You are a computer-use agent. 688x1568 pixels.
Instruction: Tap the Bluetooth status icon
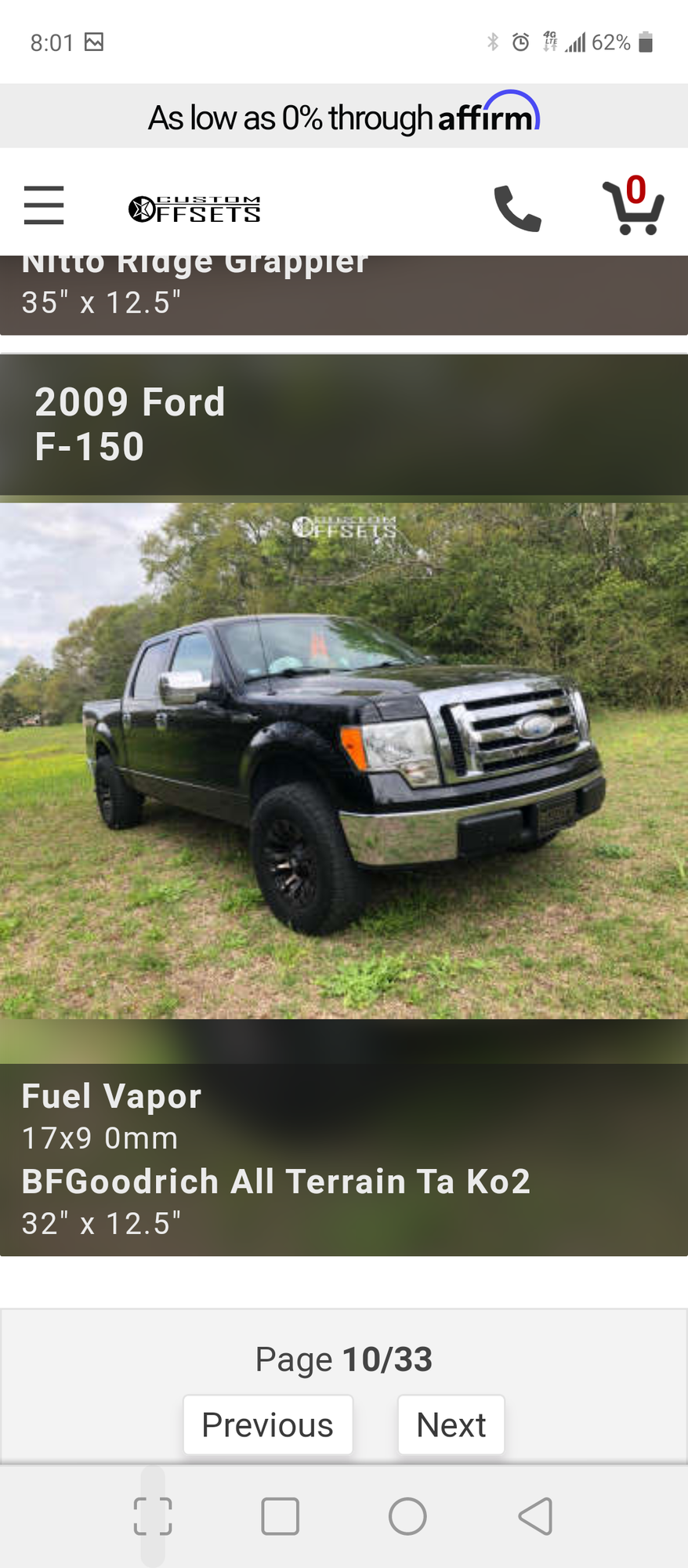(x=493, y=42)
